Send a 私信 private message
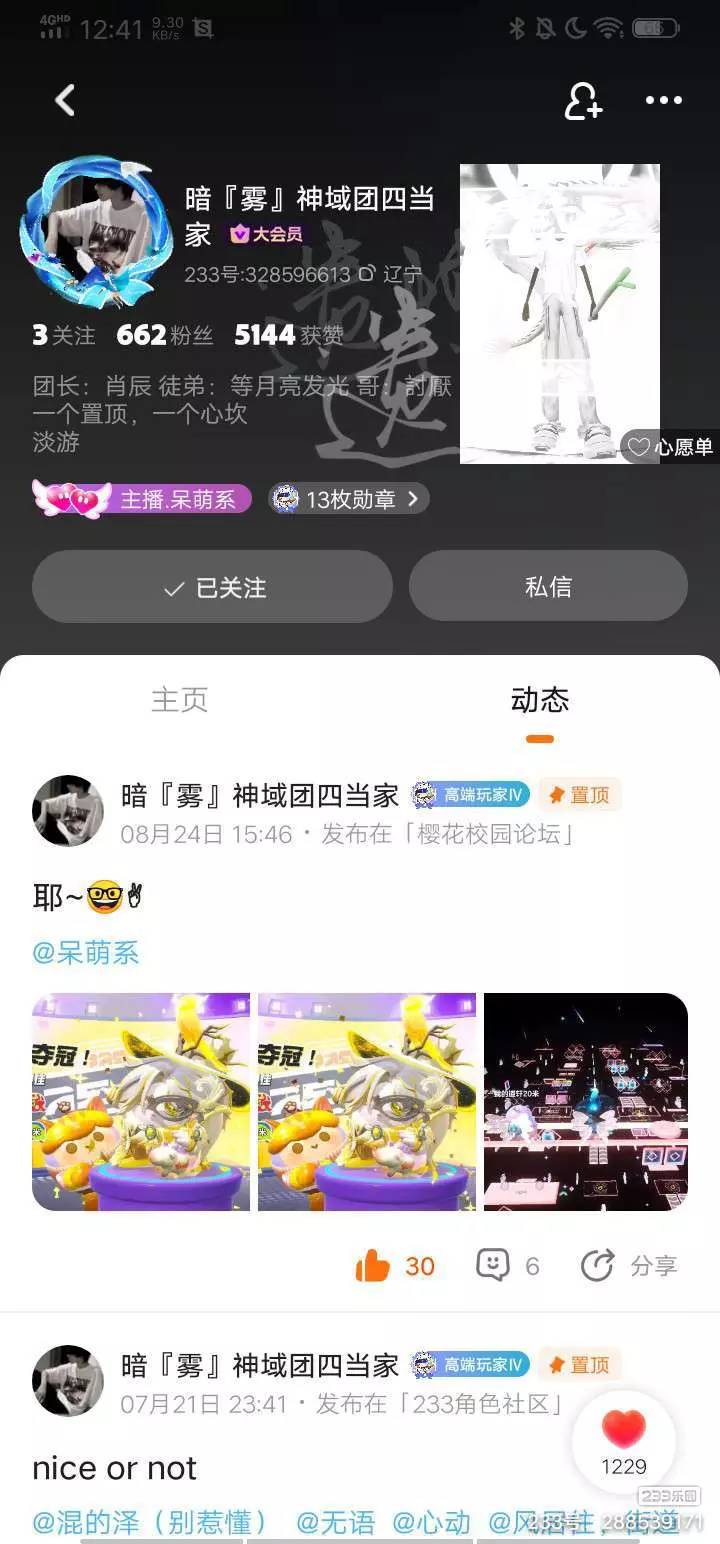Screen dimensions: 720x1544 [548, 587]
